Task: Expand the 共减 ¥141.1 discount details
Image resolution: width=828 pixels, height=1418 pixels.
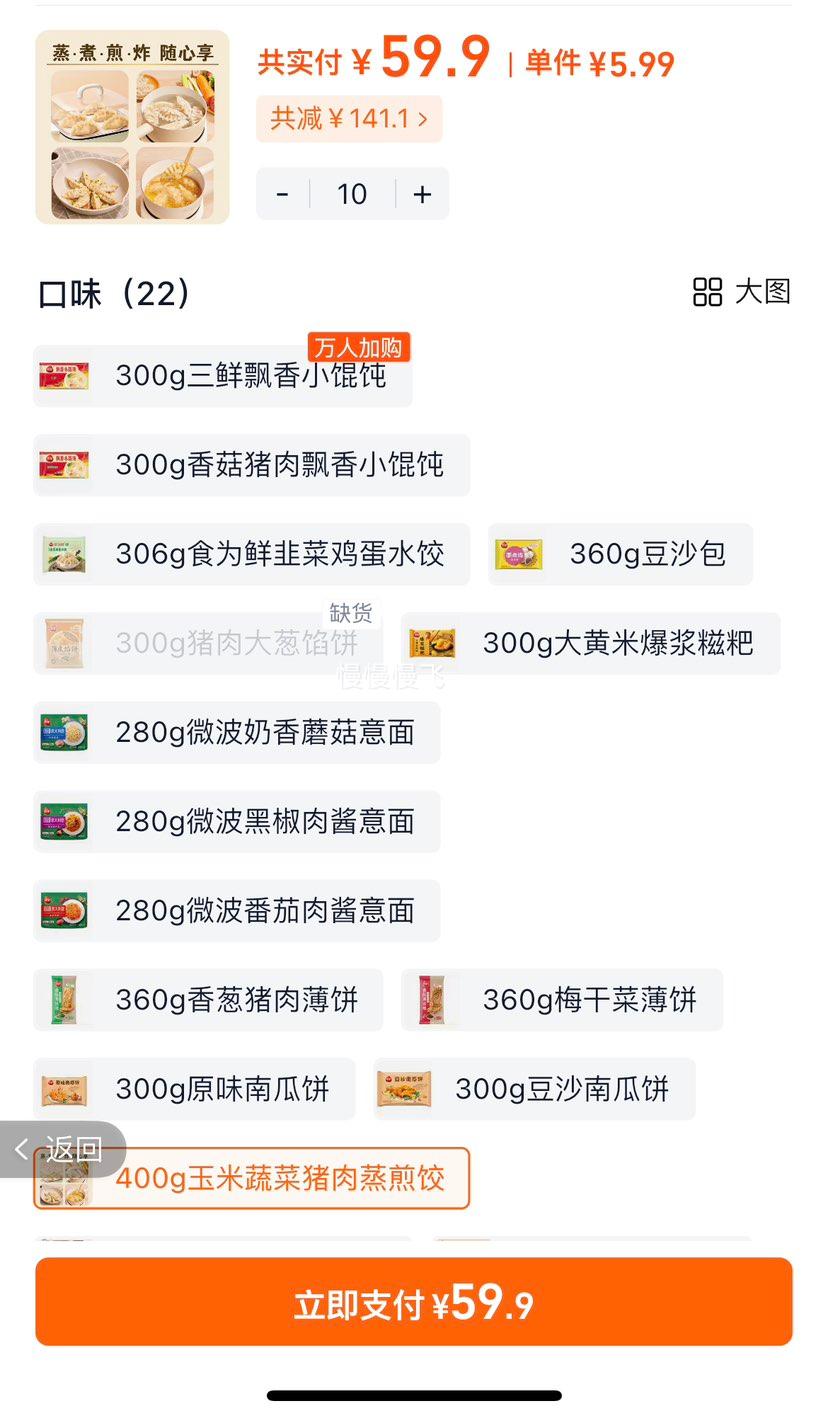Action: (349, 119)
